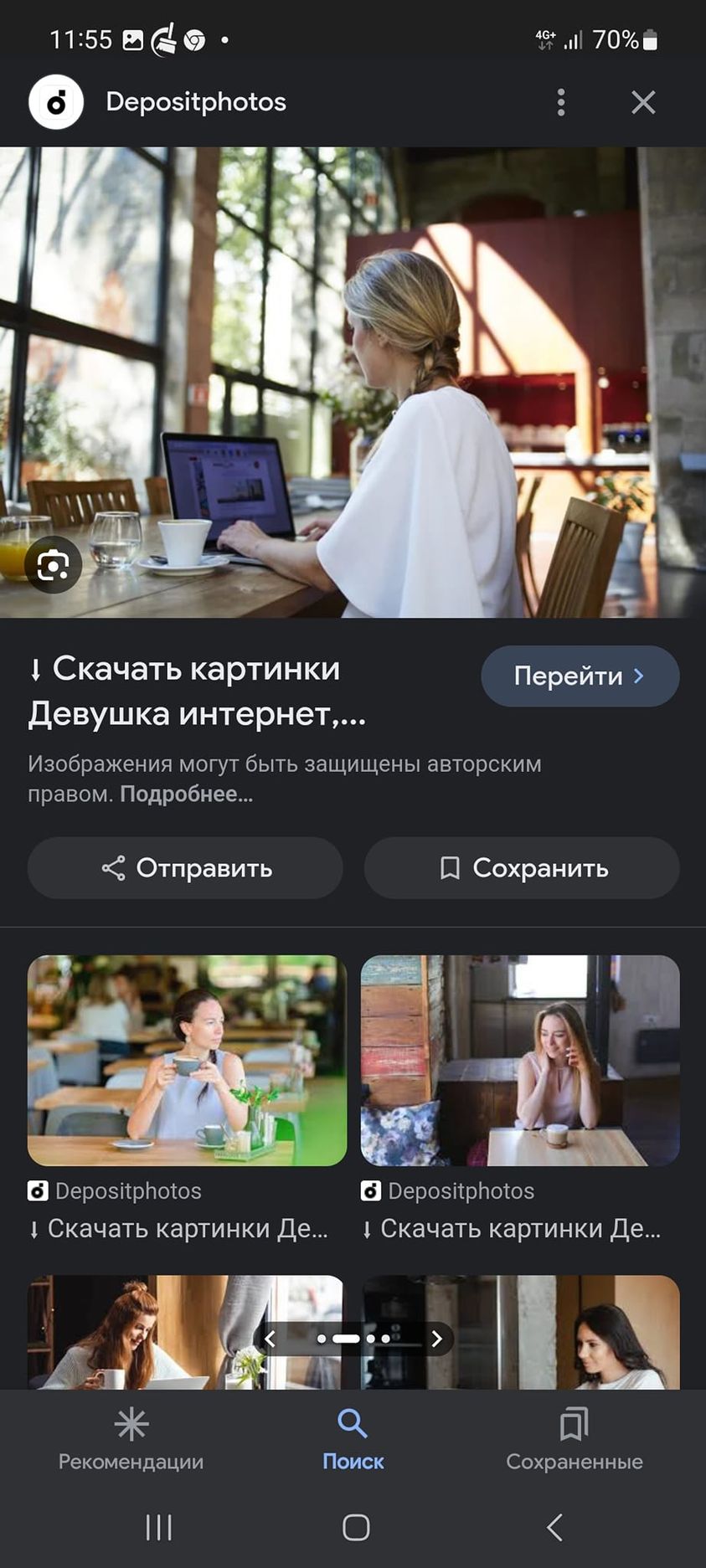Open the Сохраненные tab
The height and width of the screenshot is (1568, 706).
(x=574, y=1438)
